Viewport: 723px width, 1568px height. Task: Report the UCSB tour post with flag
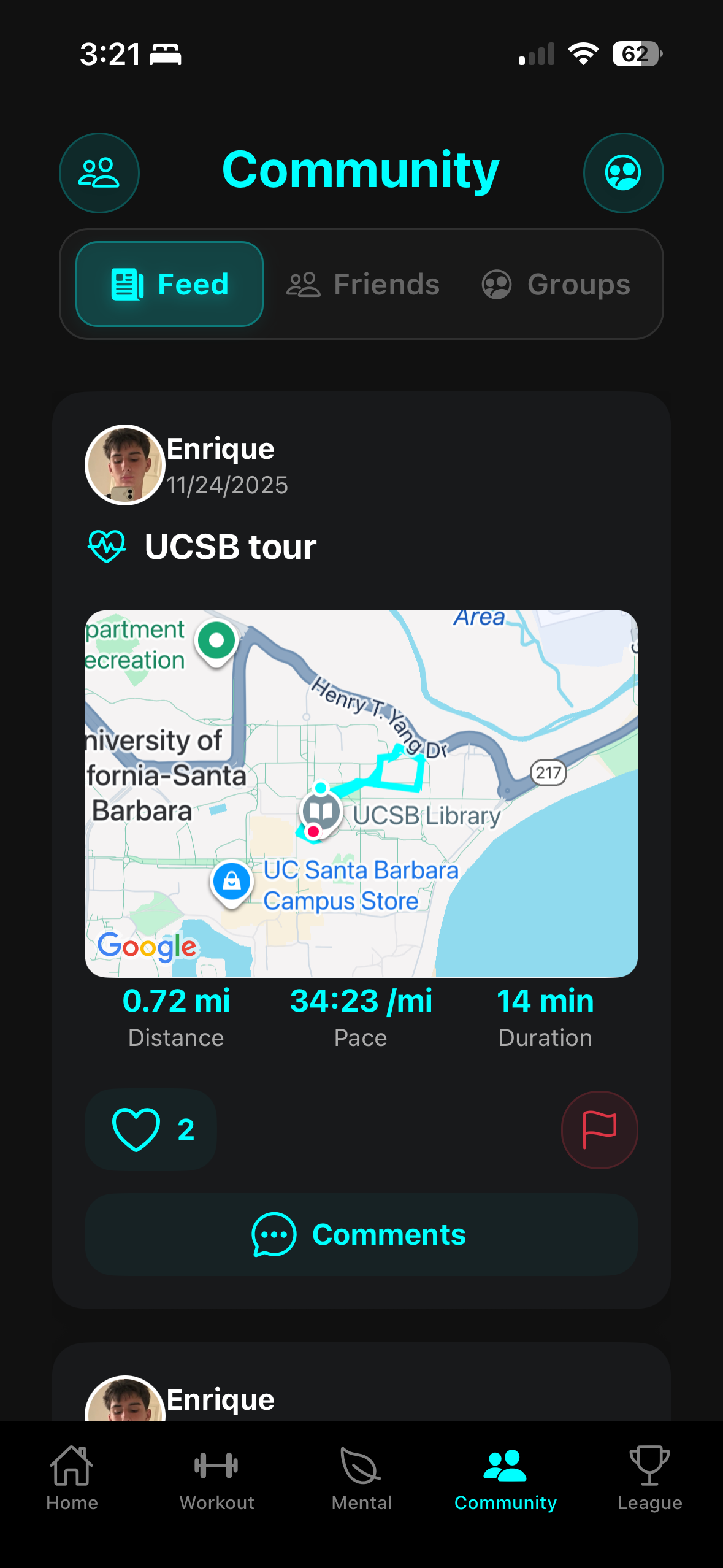tap(599, 1129)
